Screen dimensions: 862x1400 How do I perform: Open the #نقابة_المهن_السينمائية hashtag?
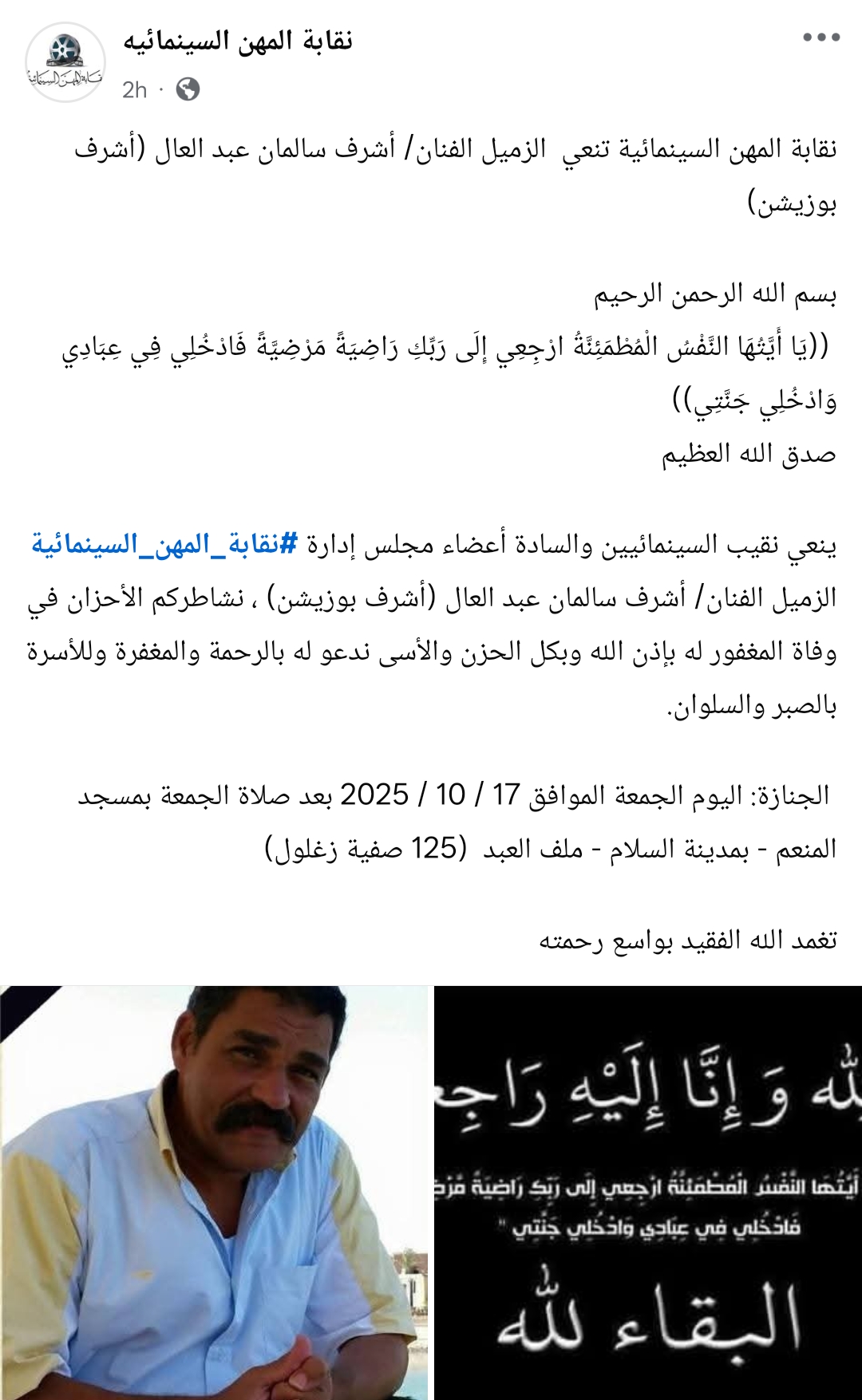[x=164, y=545]
